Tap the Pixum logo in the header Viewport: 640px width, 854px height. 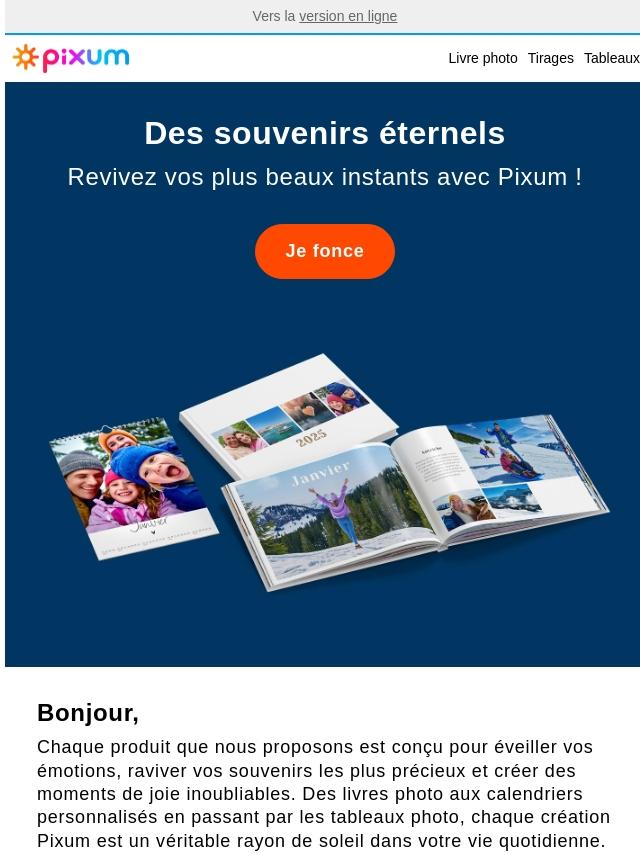pyautogui.click(x=71, y=58)
